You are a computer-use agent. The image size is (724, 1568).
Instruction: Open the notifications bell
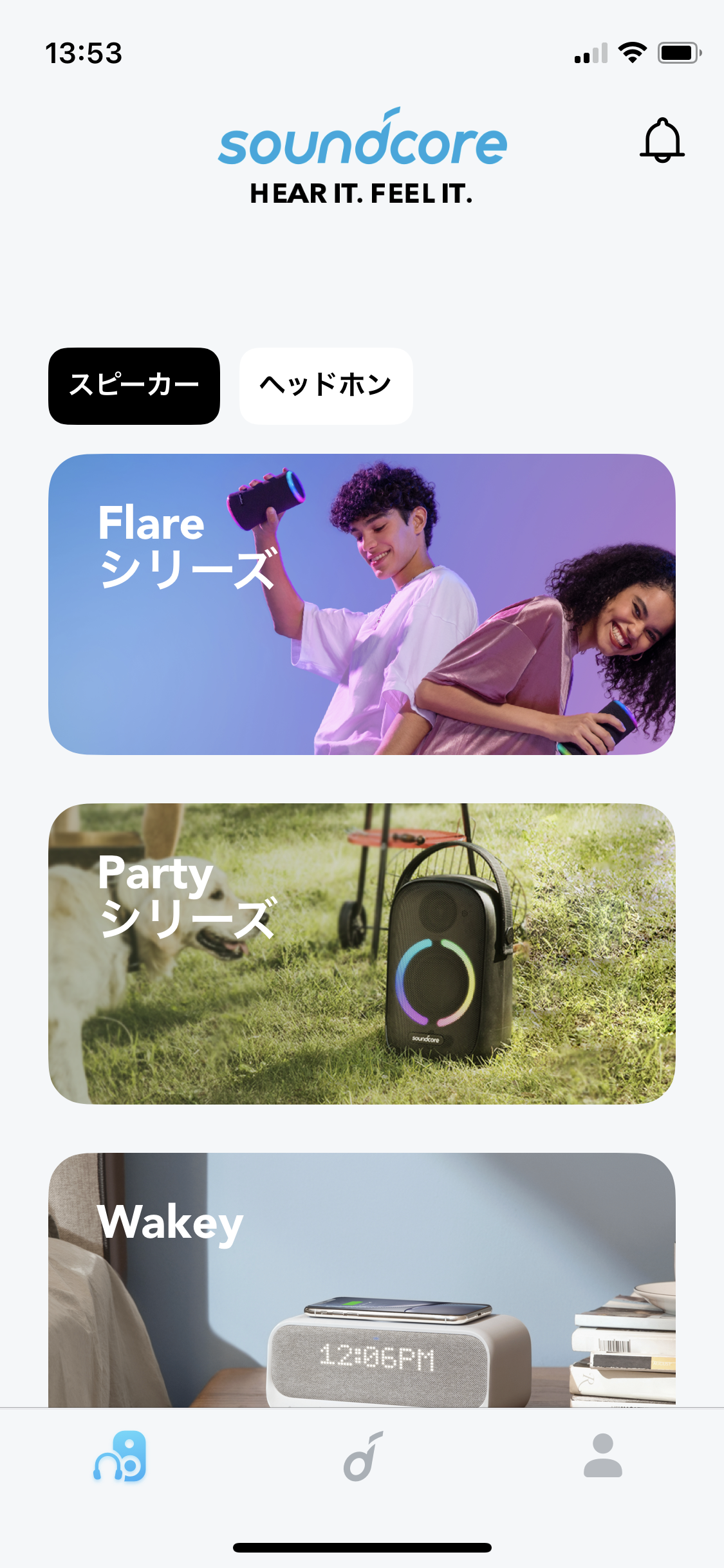click(662, 140)
